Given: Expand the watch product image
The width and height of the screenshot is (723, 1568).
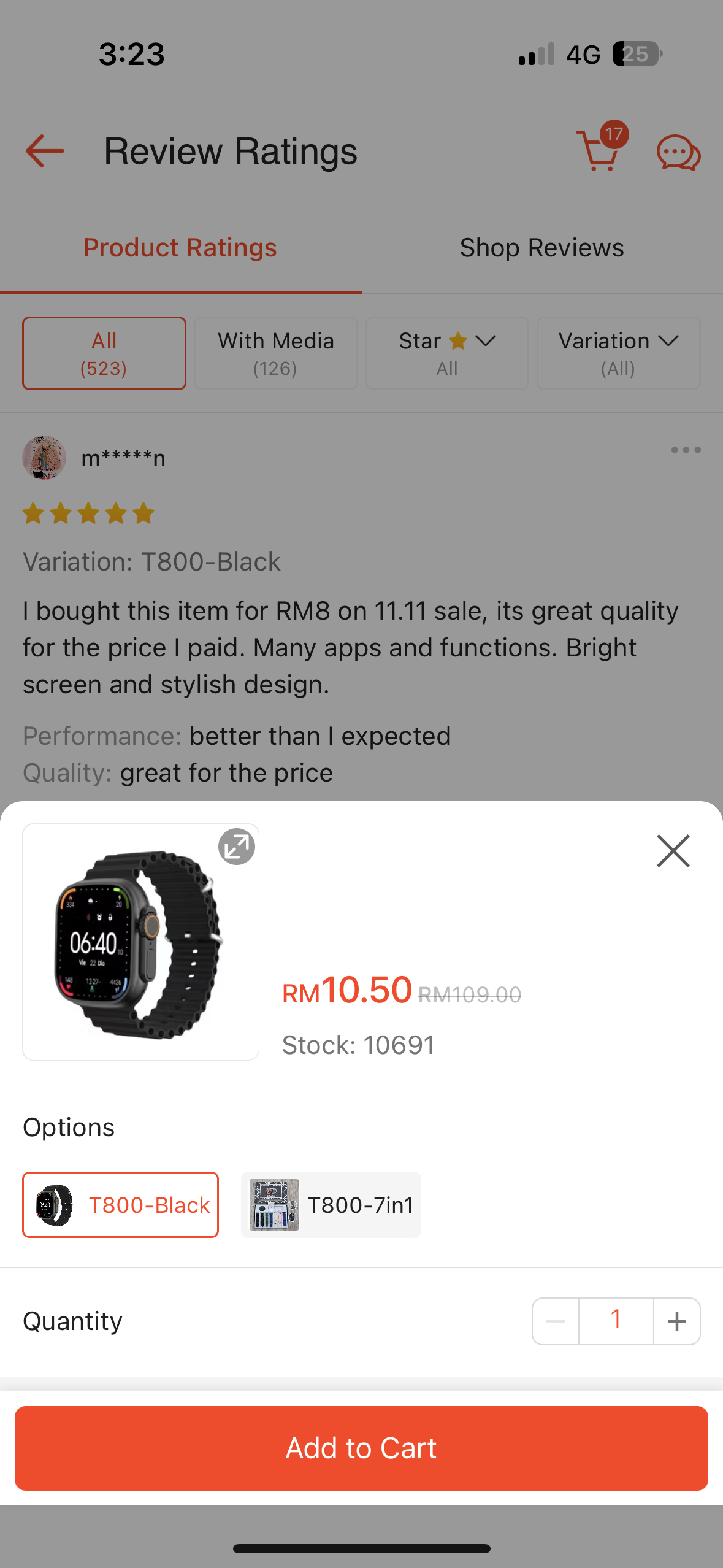Looking at the screenshot, I should click(237, 847).
